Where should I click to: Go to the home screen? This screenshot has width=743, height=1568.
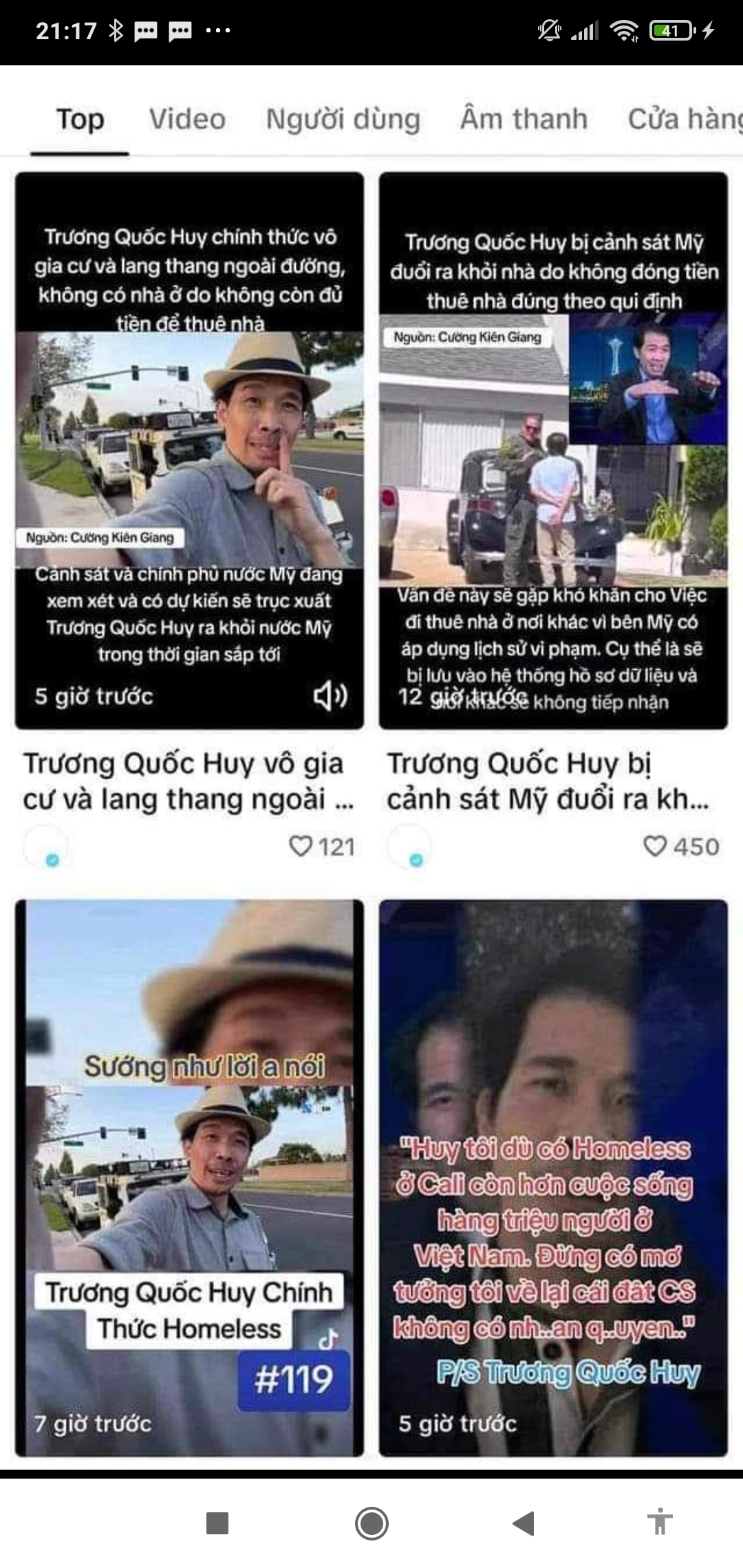point(371,1523)
